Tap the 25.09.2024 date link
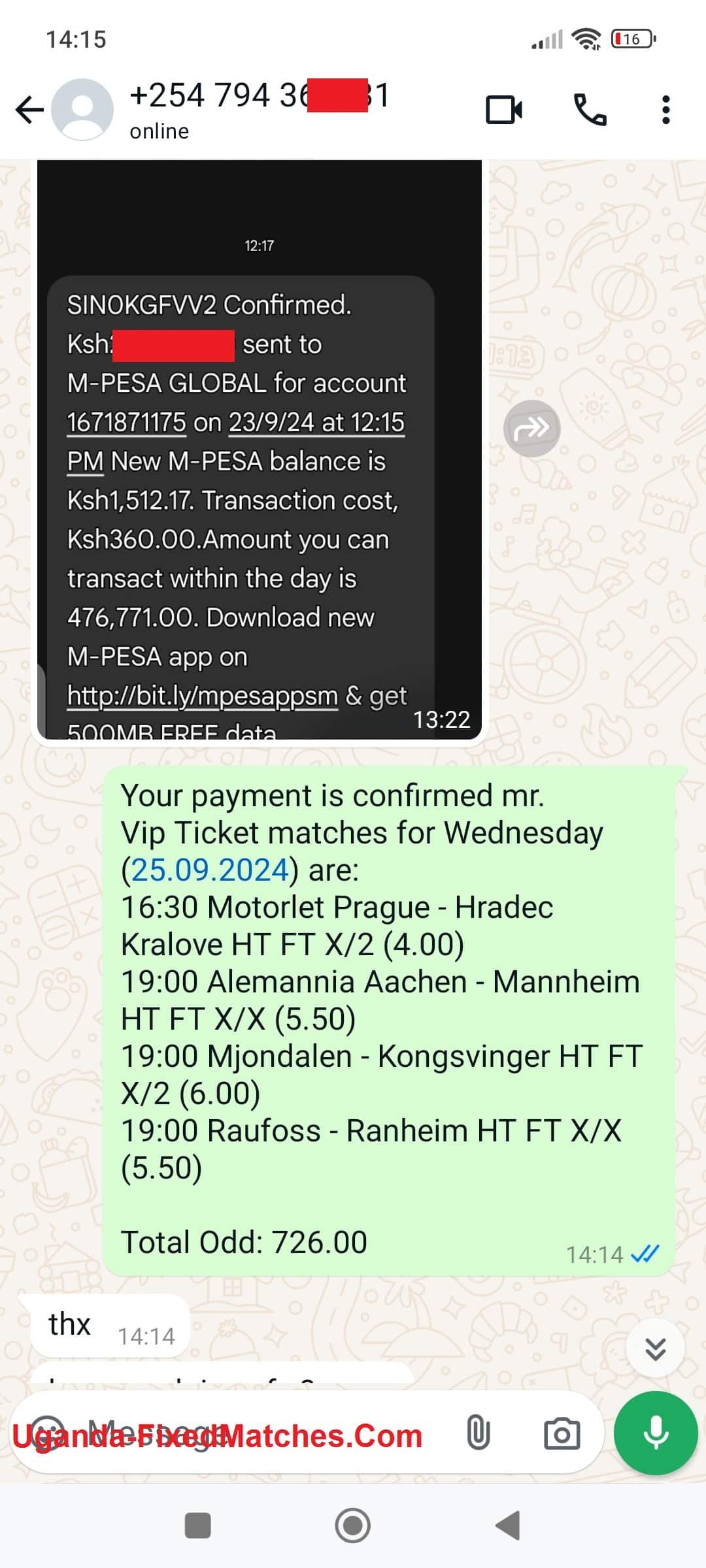This screenshot has height=1568, width=706. point(210,870)
